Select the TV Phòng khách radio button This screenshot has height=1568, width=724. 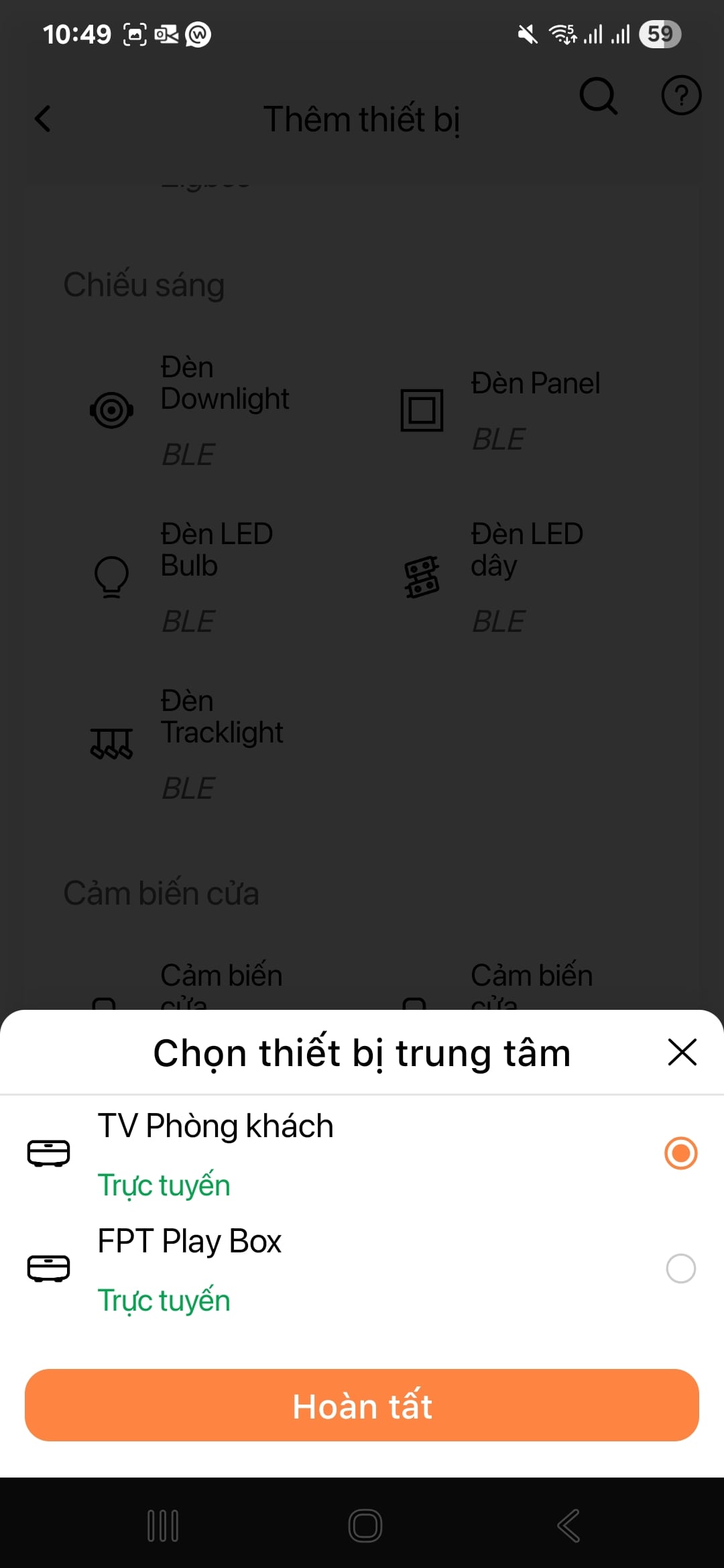[680, 1153]
